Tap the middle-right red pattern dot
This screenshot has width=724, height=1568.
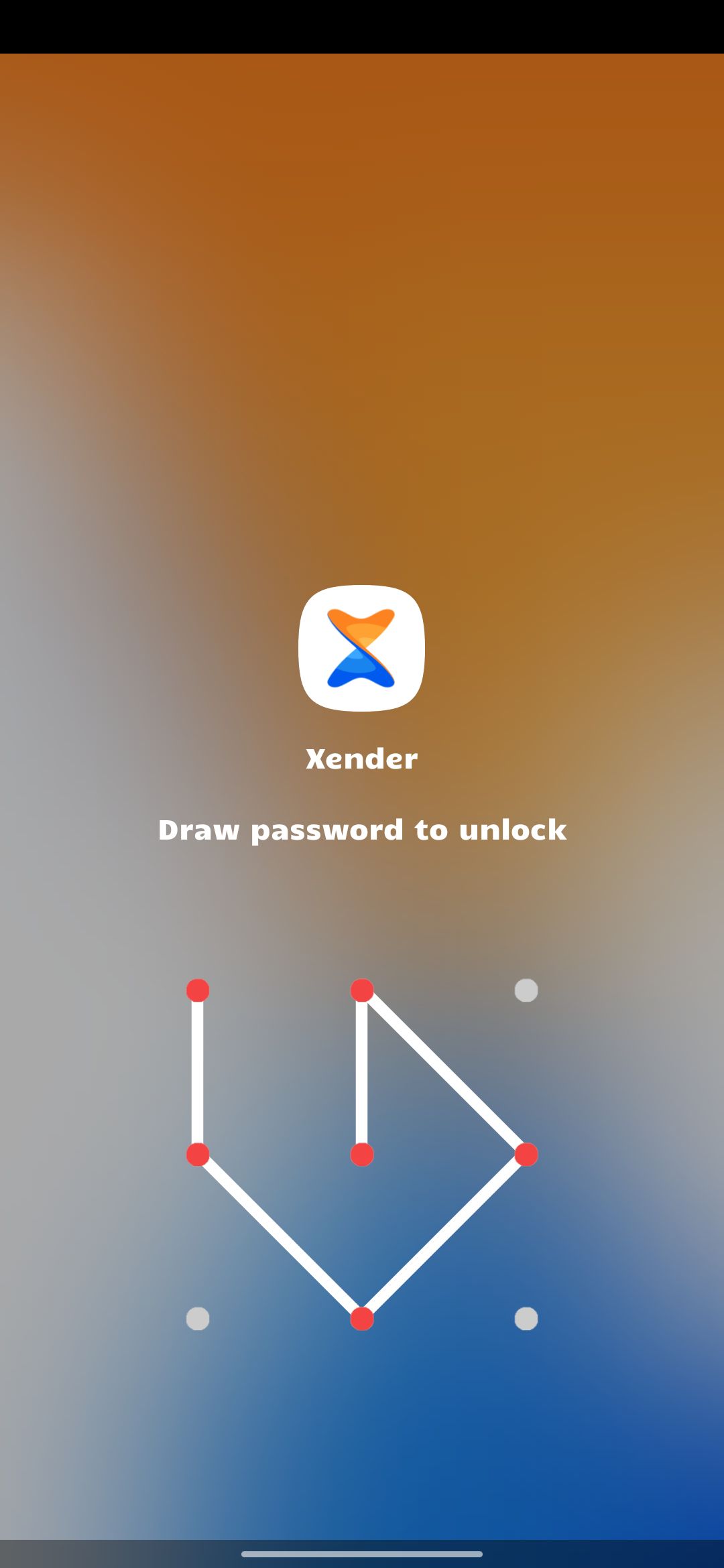point(526,1155)
